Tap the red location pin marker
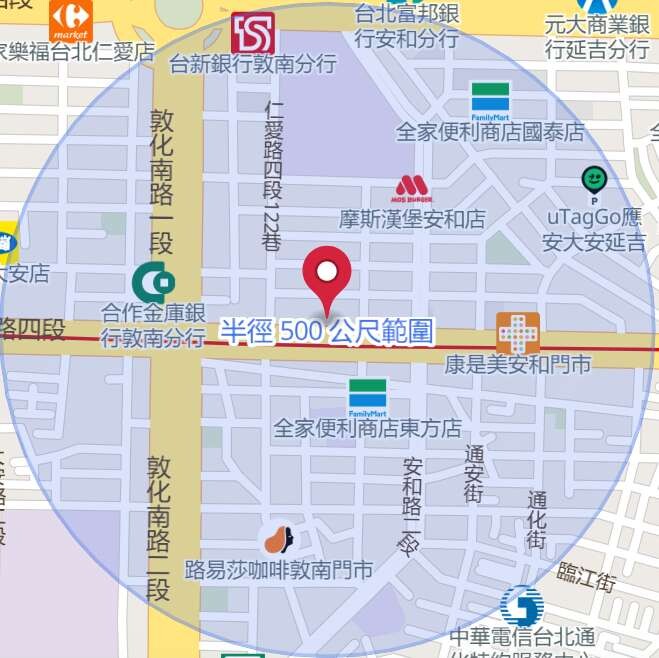 coord(327,275)
